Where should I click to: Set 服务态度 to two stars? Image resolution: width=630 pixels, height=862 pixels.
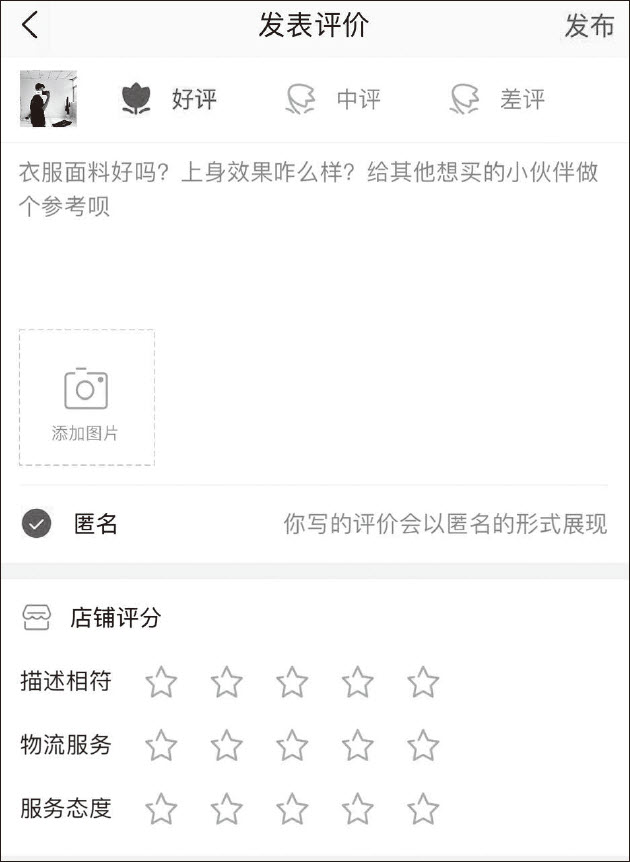(227, 809)
